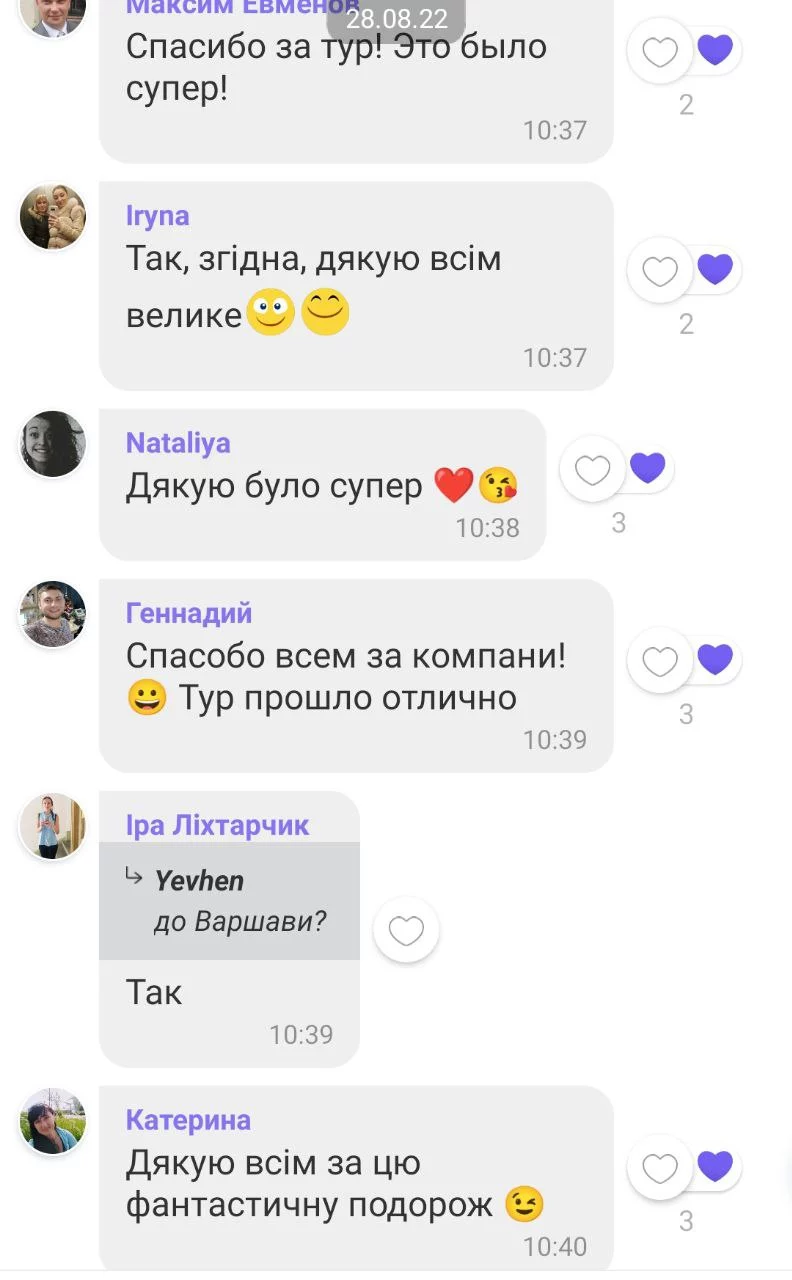The width and height of the screenshot is (792, 1280).
Task: See who reacted with purple heart to Nataliya
Action: click(648, 467)
